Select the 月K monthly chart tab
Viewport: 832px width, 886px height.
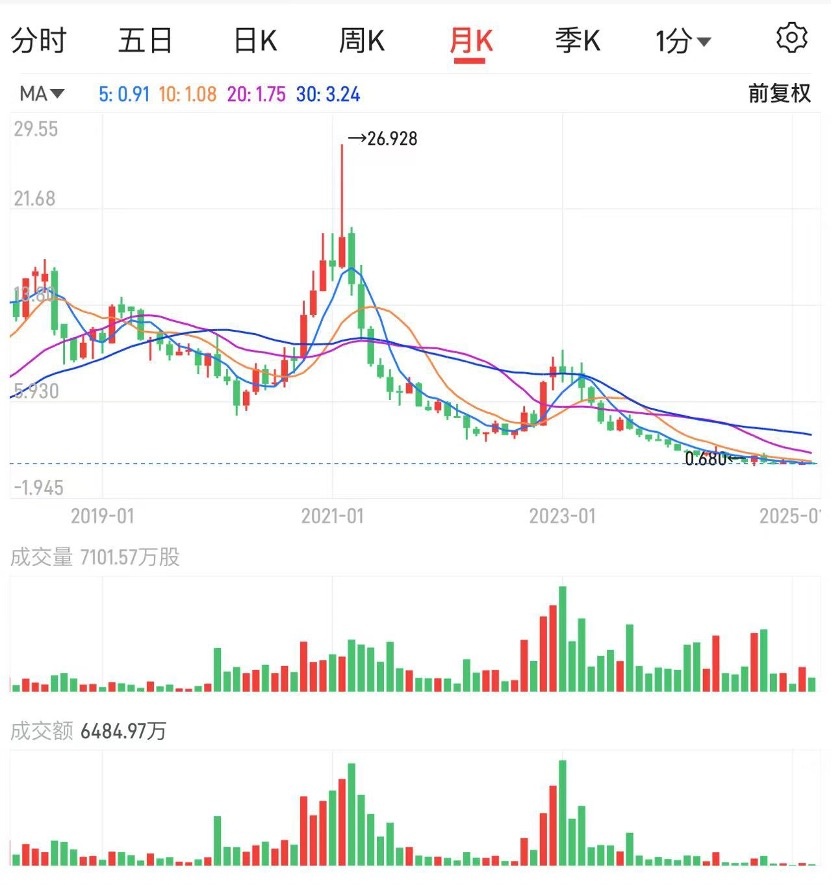tap(469, 41)
